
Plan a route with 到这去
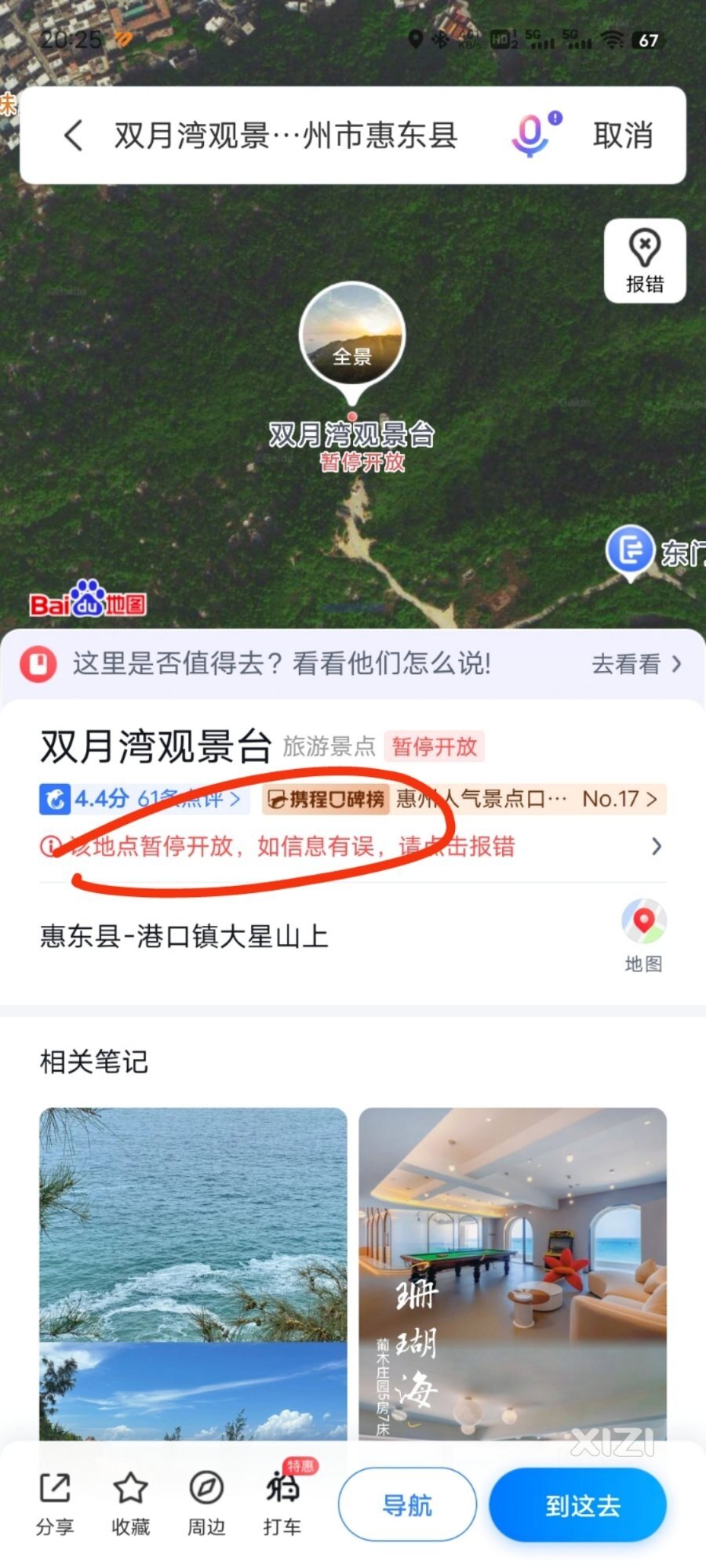click(578, 1504)
